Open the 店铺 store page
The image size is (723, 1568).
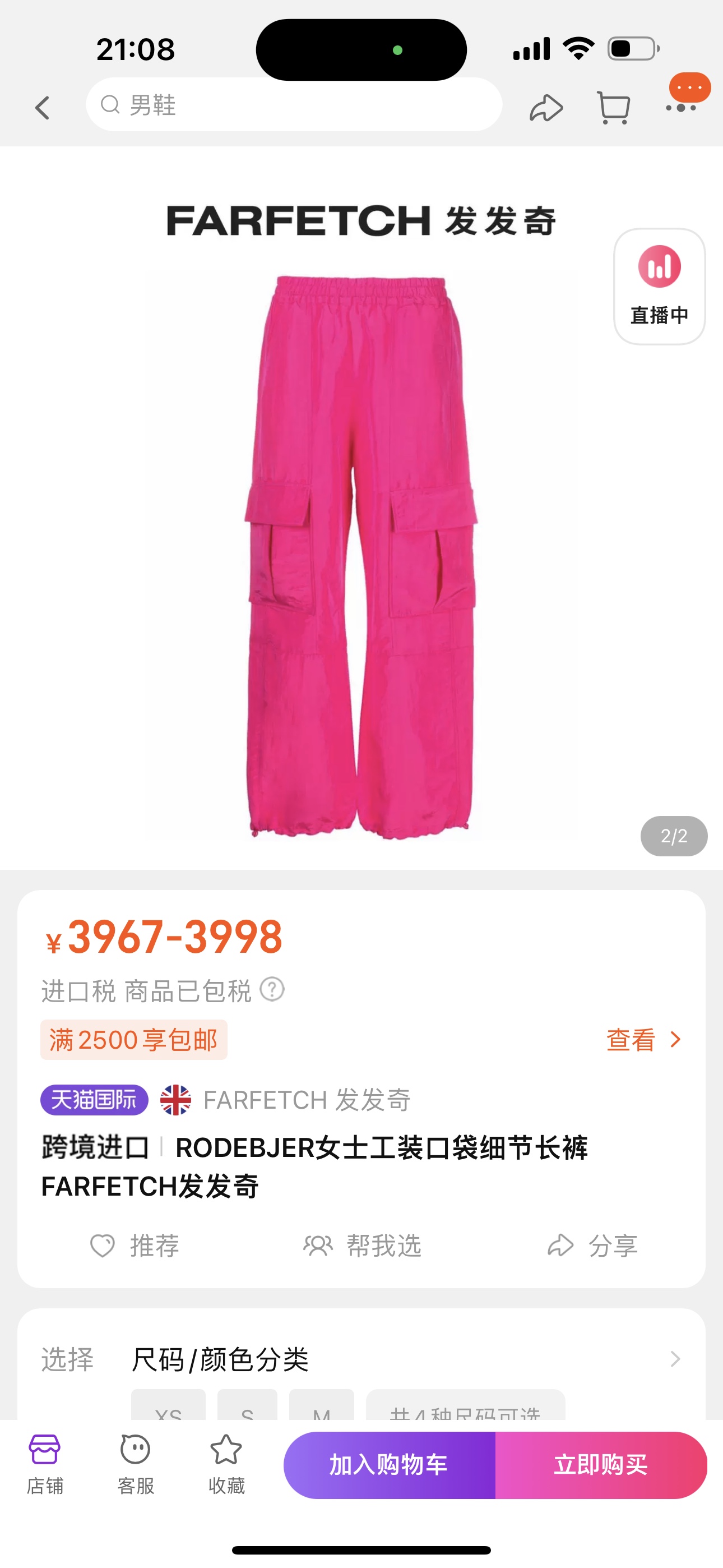44,1464
